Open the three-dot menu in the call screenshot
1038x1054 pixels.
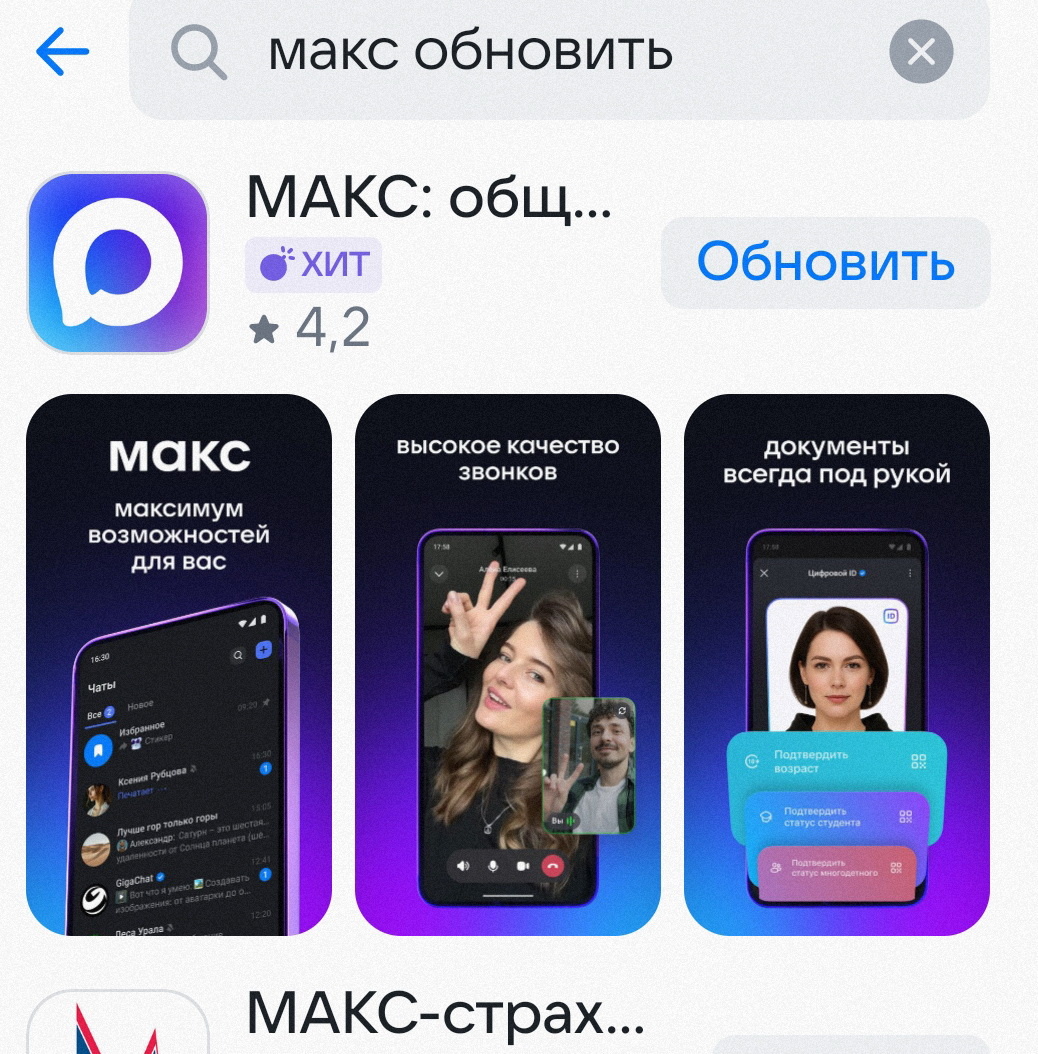click(577, 573)
